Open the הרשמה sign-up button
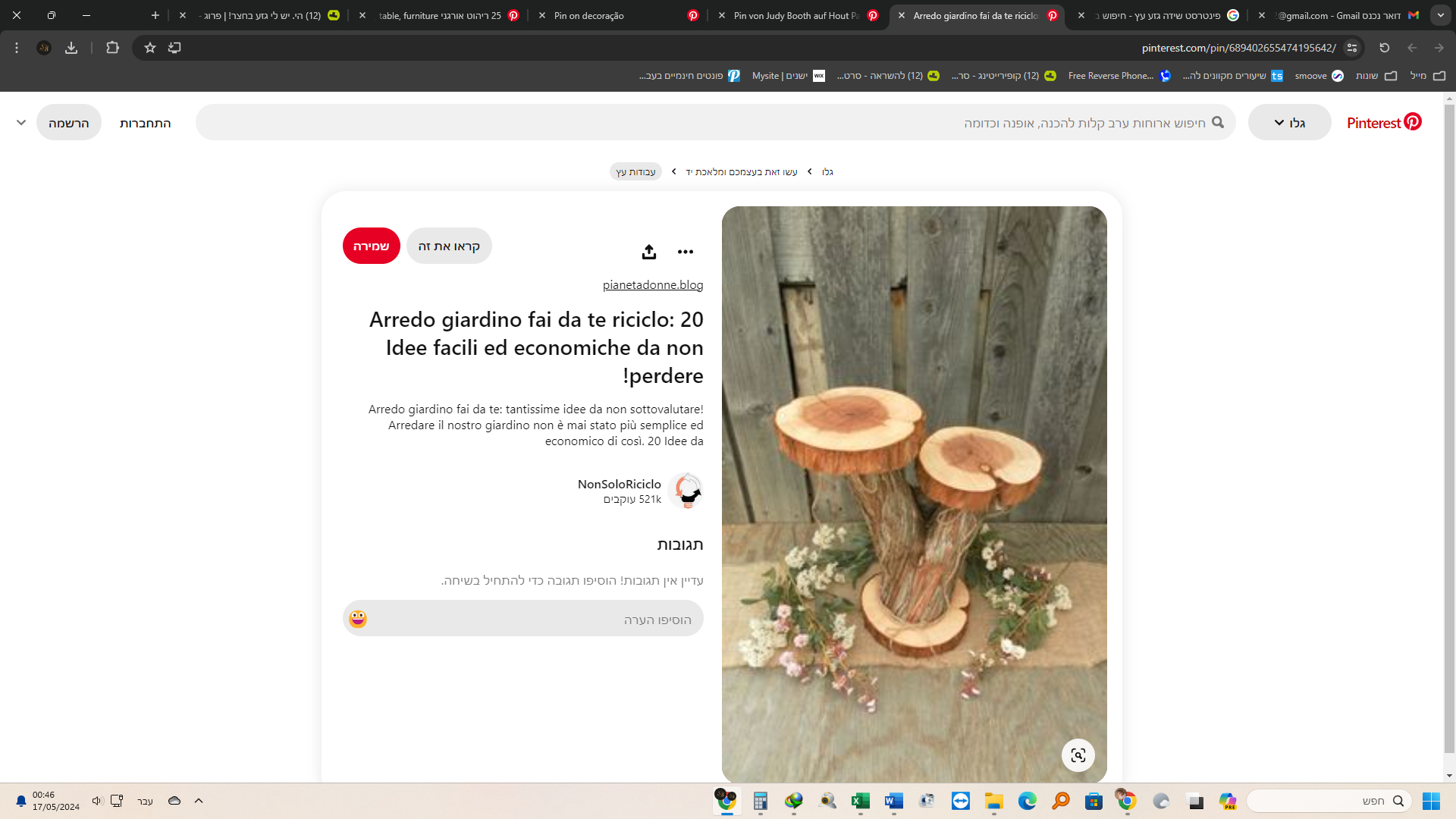Image resolution: width=1456 pixels, height=819 pixels. point(69,123)
